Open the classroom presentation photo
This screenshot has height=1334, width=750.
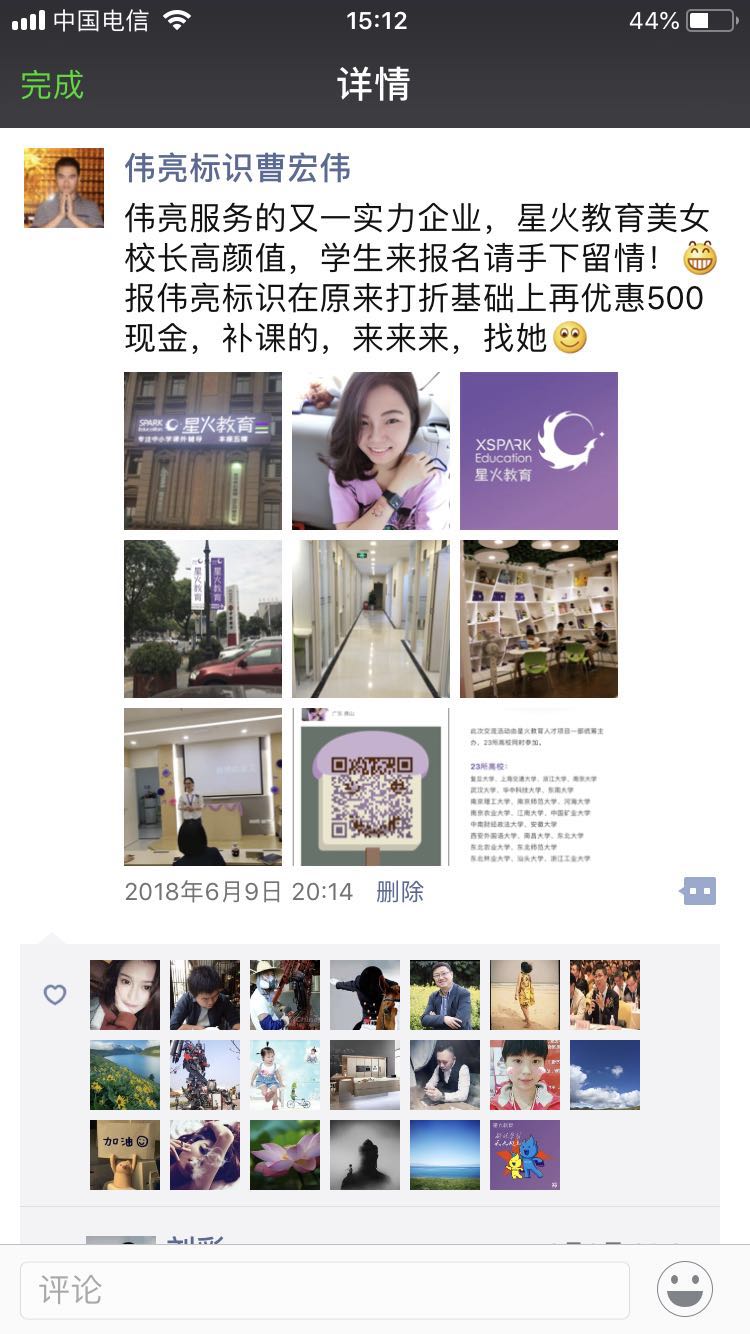(x=203, y=787)
